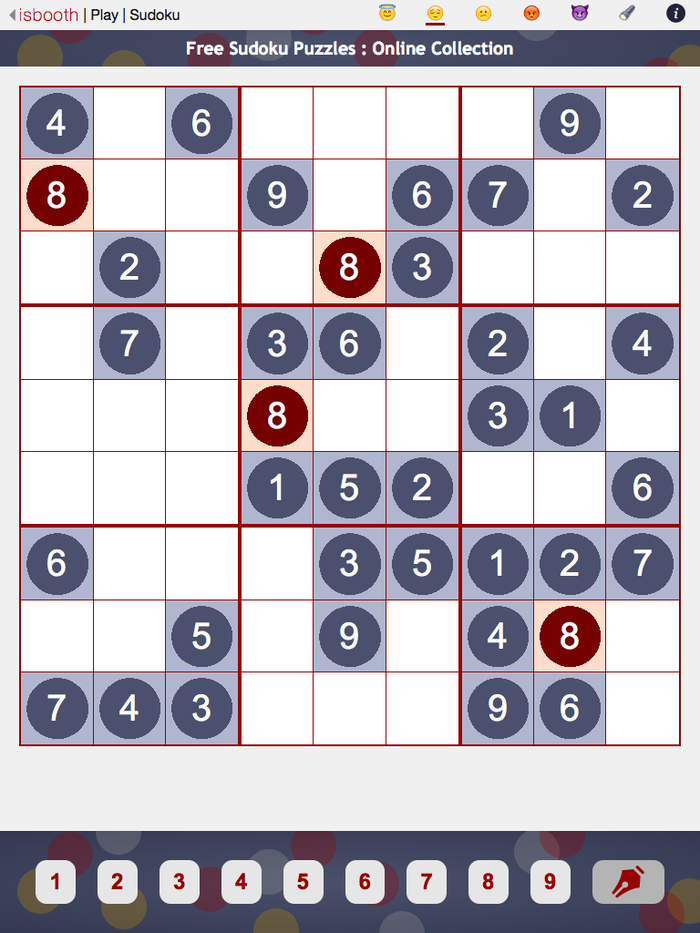This screenshot has height=933, width=700.
Task: Select the angry red face difficulty
Action: pyautogui.click(x=531, y=14)
